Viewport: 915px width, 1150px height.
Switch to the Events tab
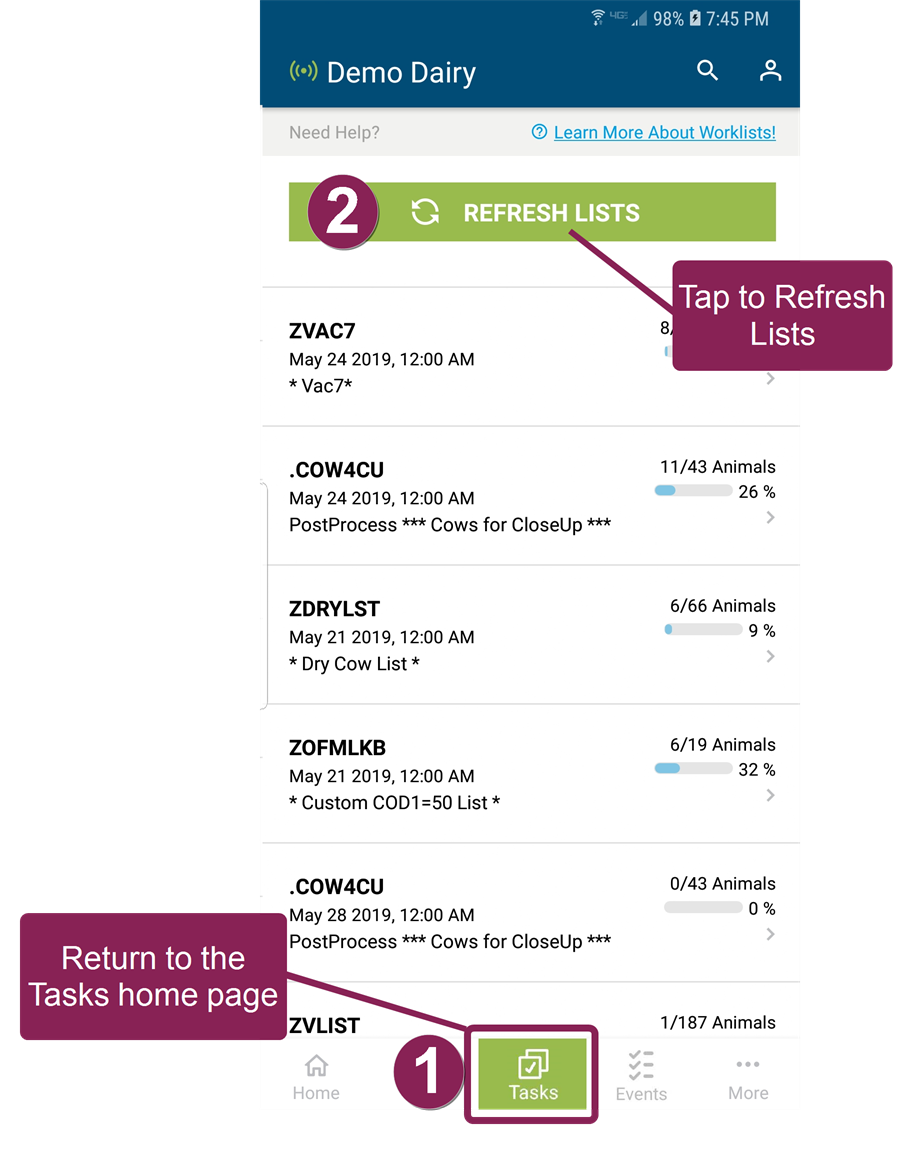[x=641, y=1076]
